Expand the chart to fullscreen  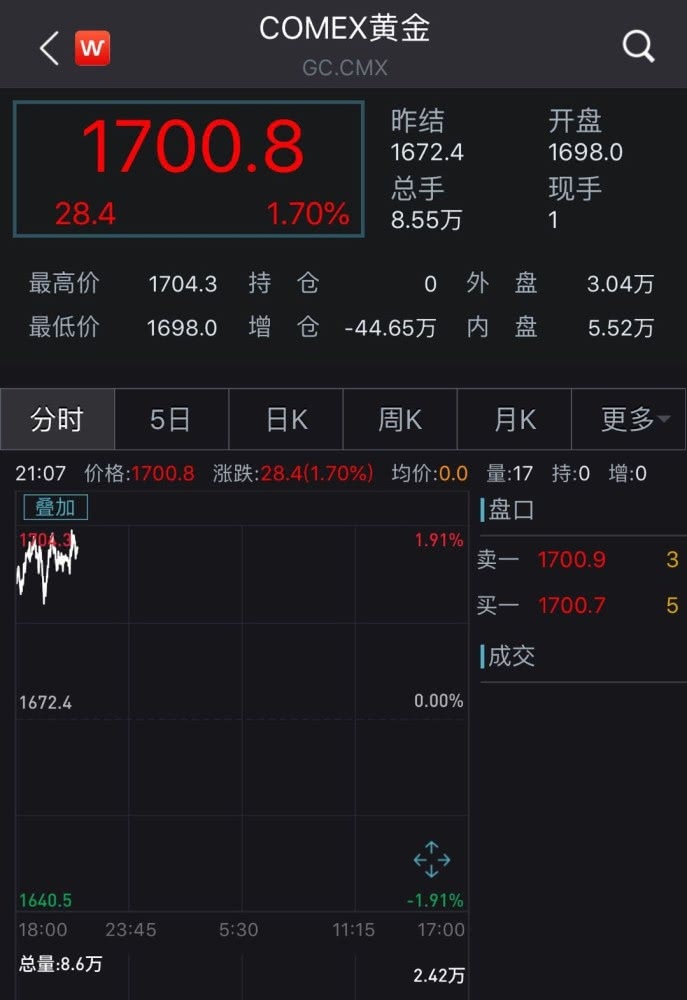(432, 860)
